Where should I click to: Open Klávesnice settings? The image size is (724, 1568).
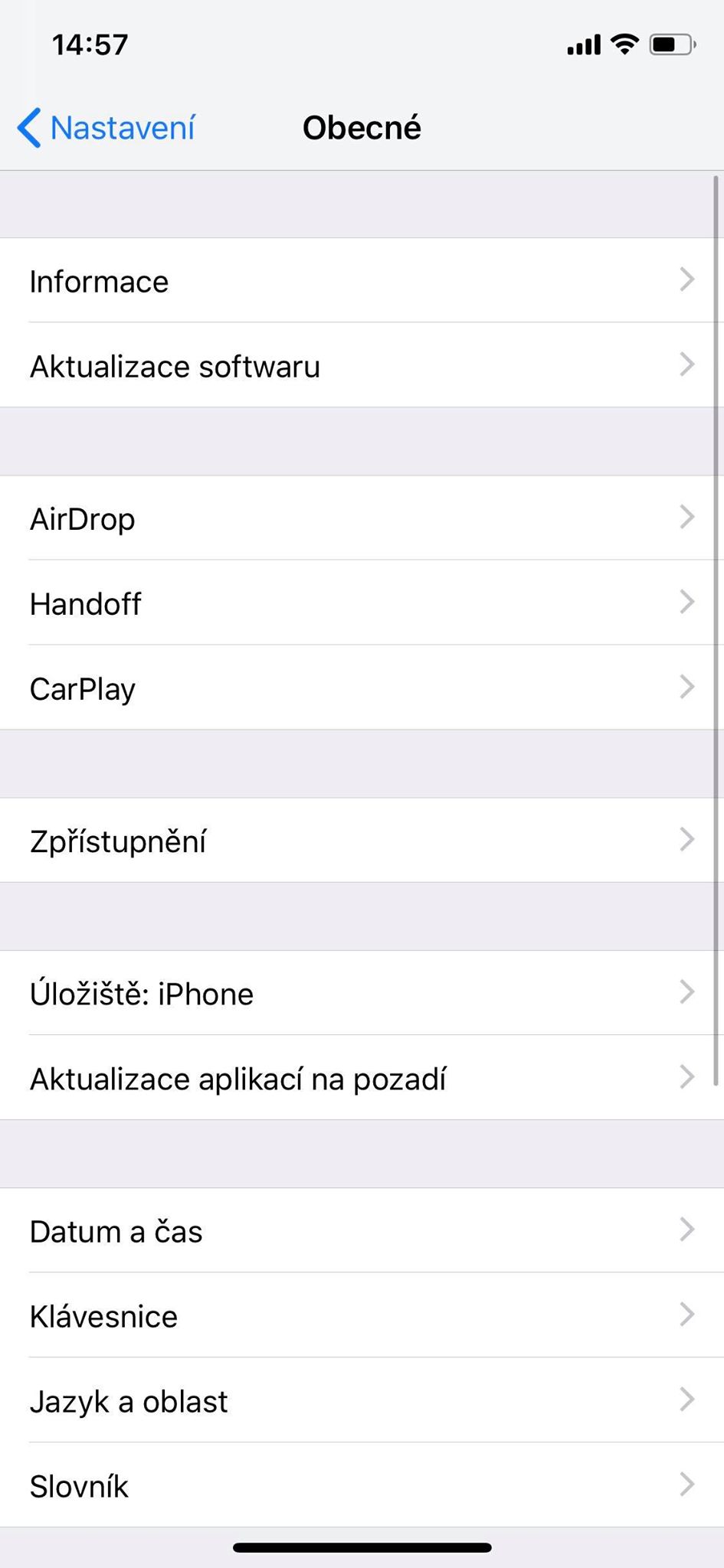(x=360, y=1316)
